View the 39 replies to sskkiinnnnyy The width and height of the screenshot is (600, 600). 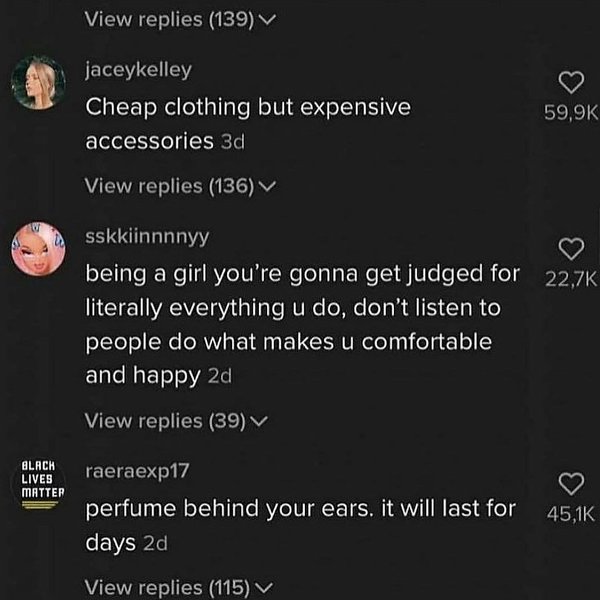pyautogui.click(x=176, y=421)
